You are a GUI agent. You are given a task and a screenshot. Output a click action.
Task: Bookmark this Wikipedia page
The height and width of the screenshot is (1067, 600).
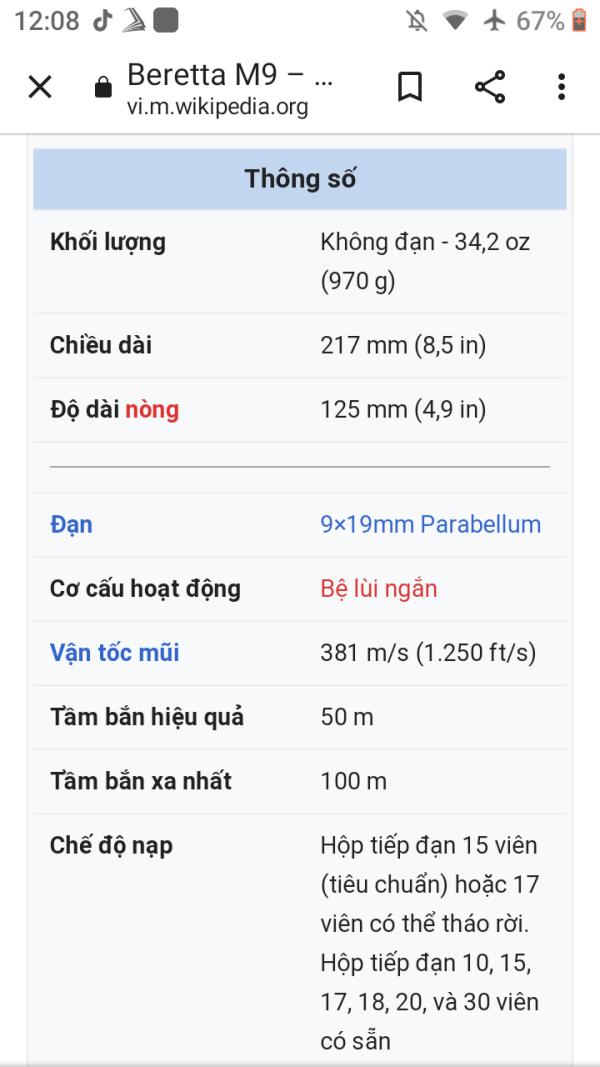410,88
